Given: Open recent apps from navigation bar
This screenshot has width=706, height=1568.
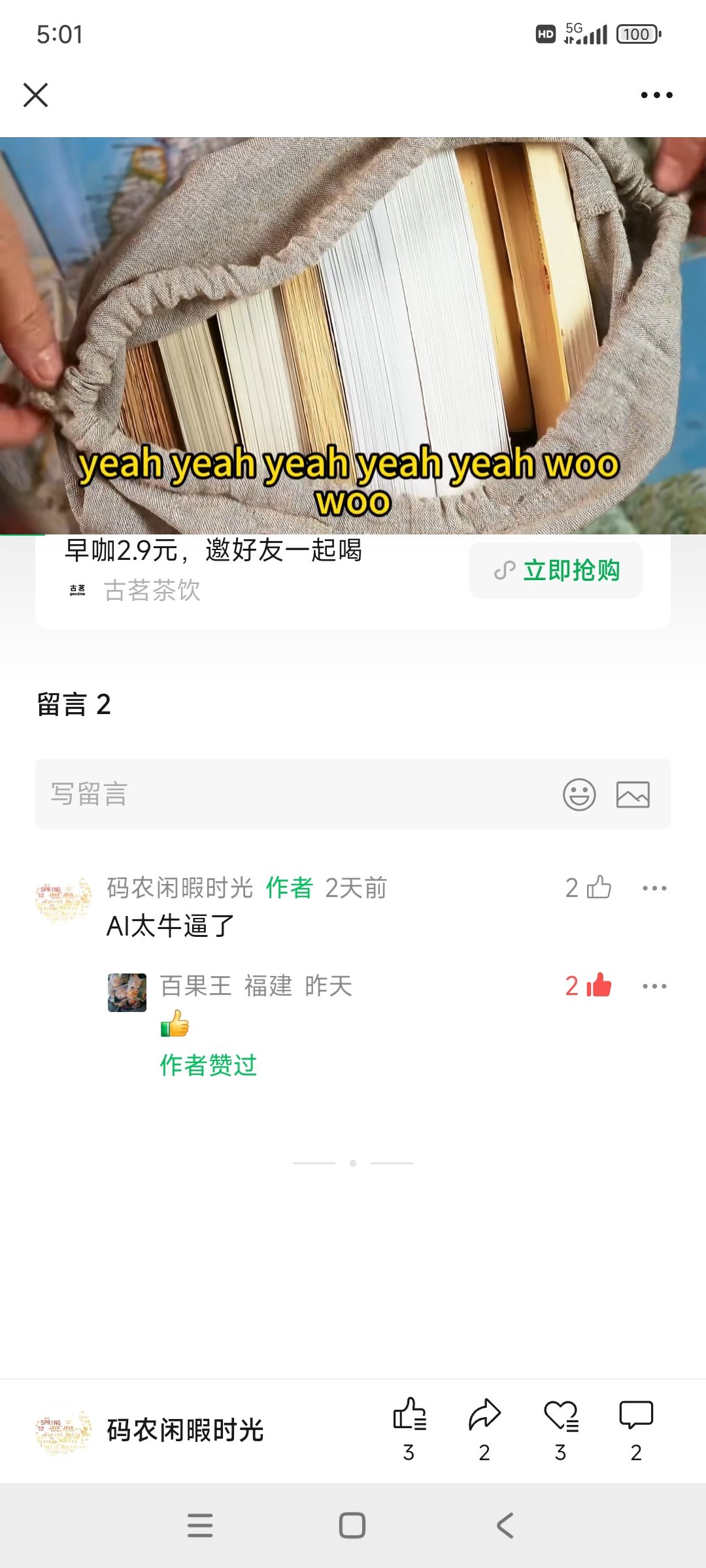Looking at the screenshot, I should [x=200, y=1526].
